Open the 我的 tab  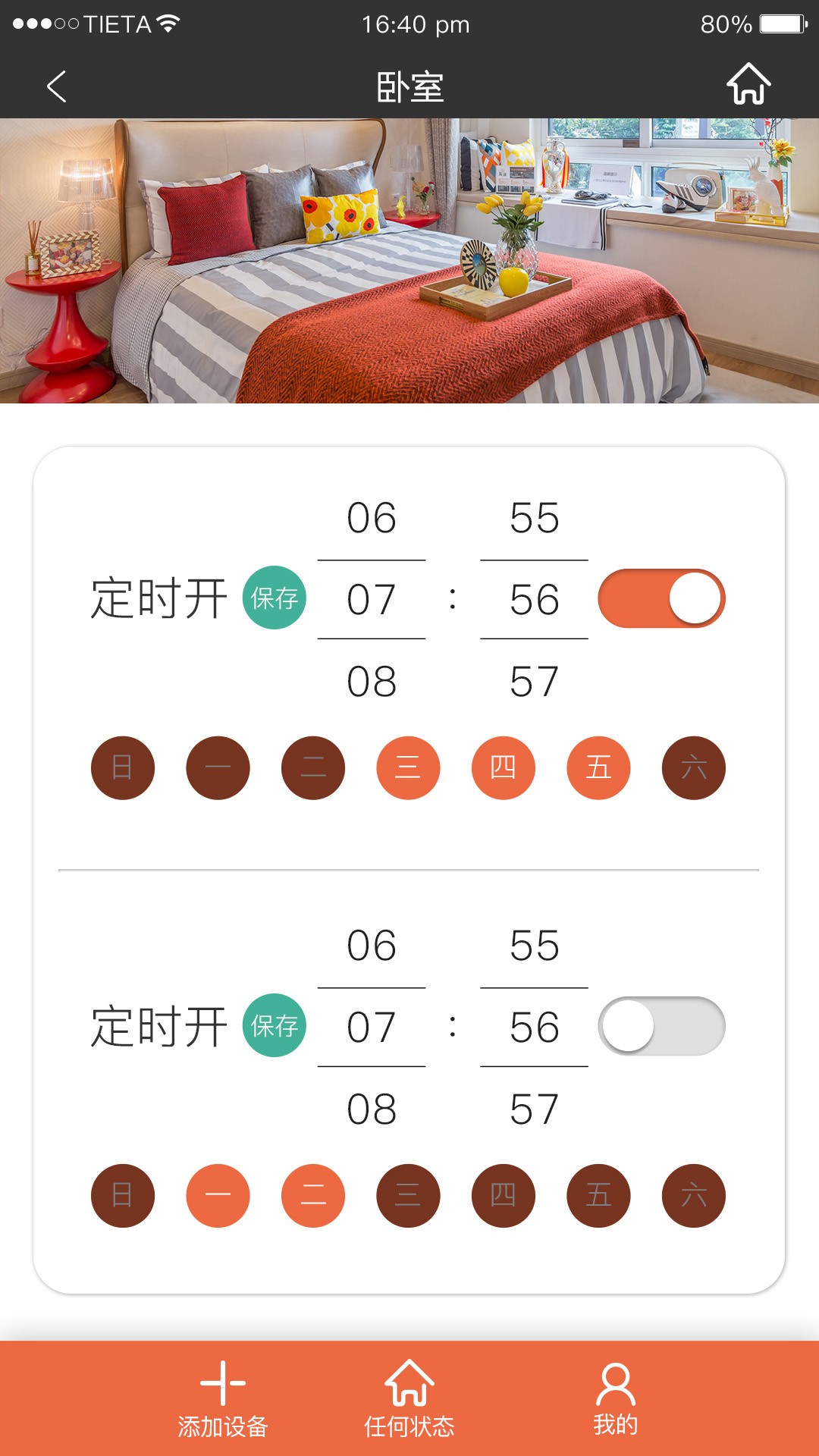(615, 1399)
